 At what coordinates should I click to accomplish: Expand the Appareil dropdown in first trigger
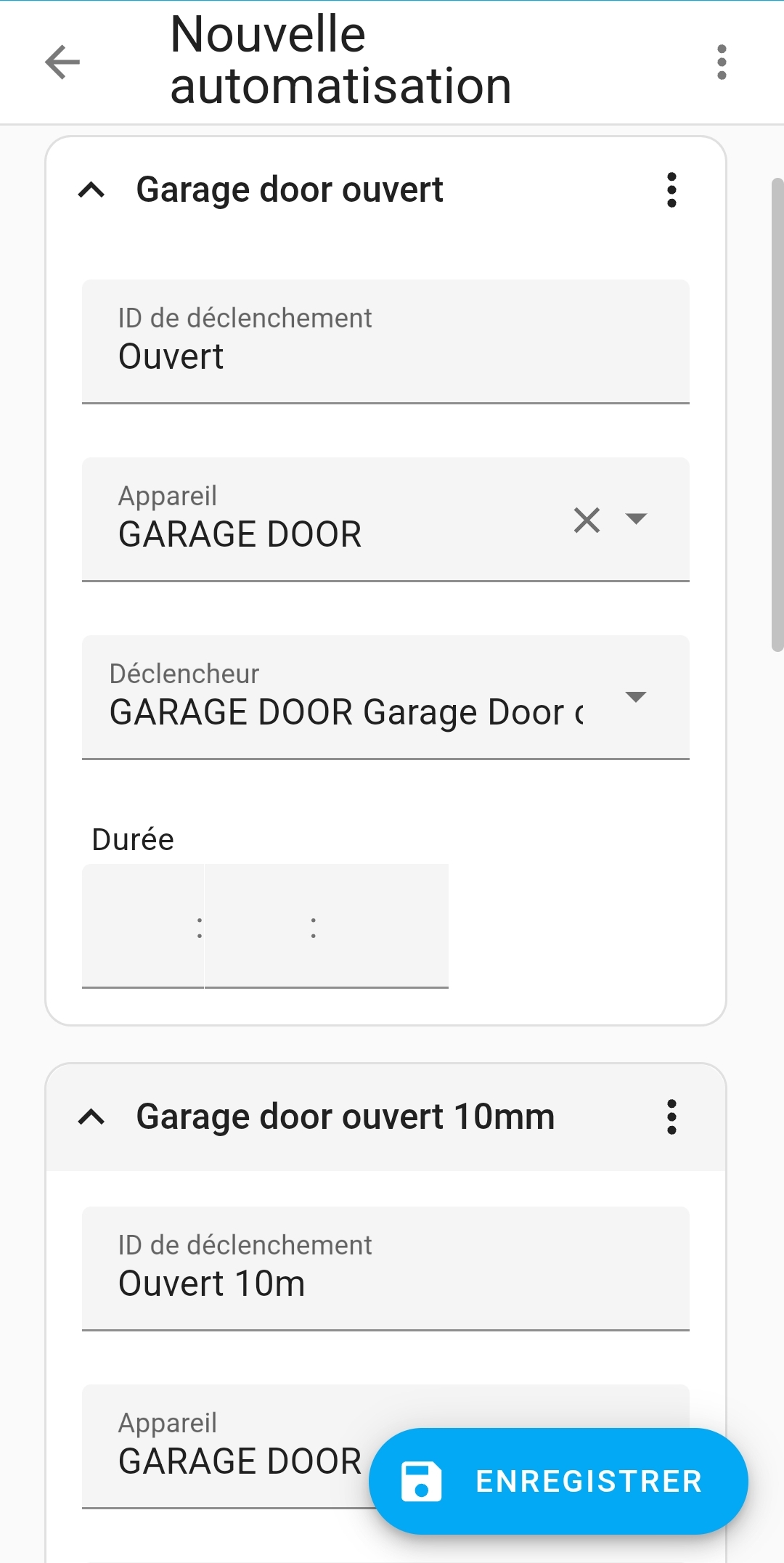pyautogui.click(x=636, y=519)
